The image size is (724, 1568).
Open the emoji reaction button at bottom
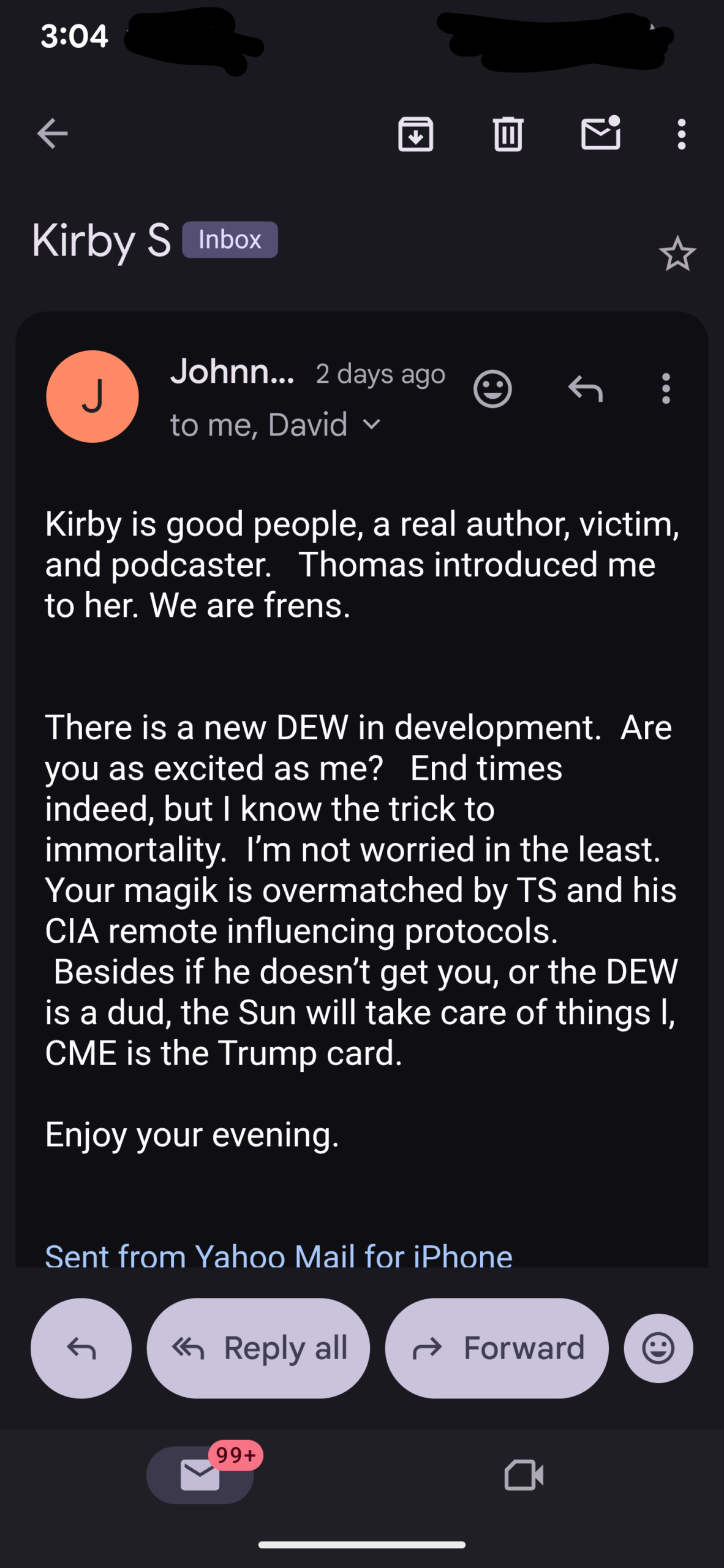click(x=658, y=1348)
